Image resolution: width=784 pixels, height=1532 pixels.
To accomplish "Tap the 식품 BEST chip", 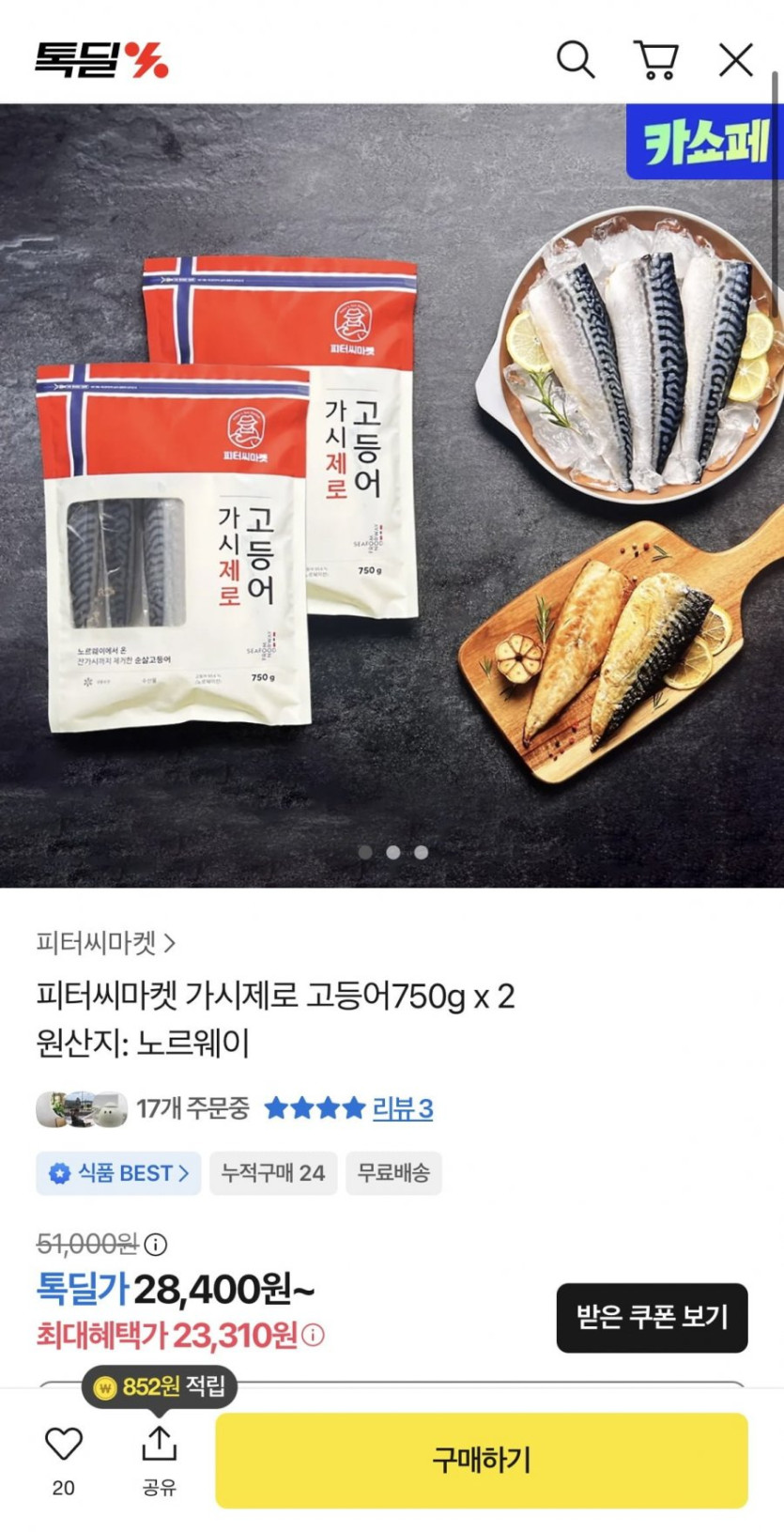I will pos(119,1173).
